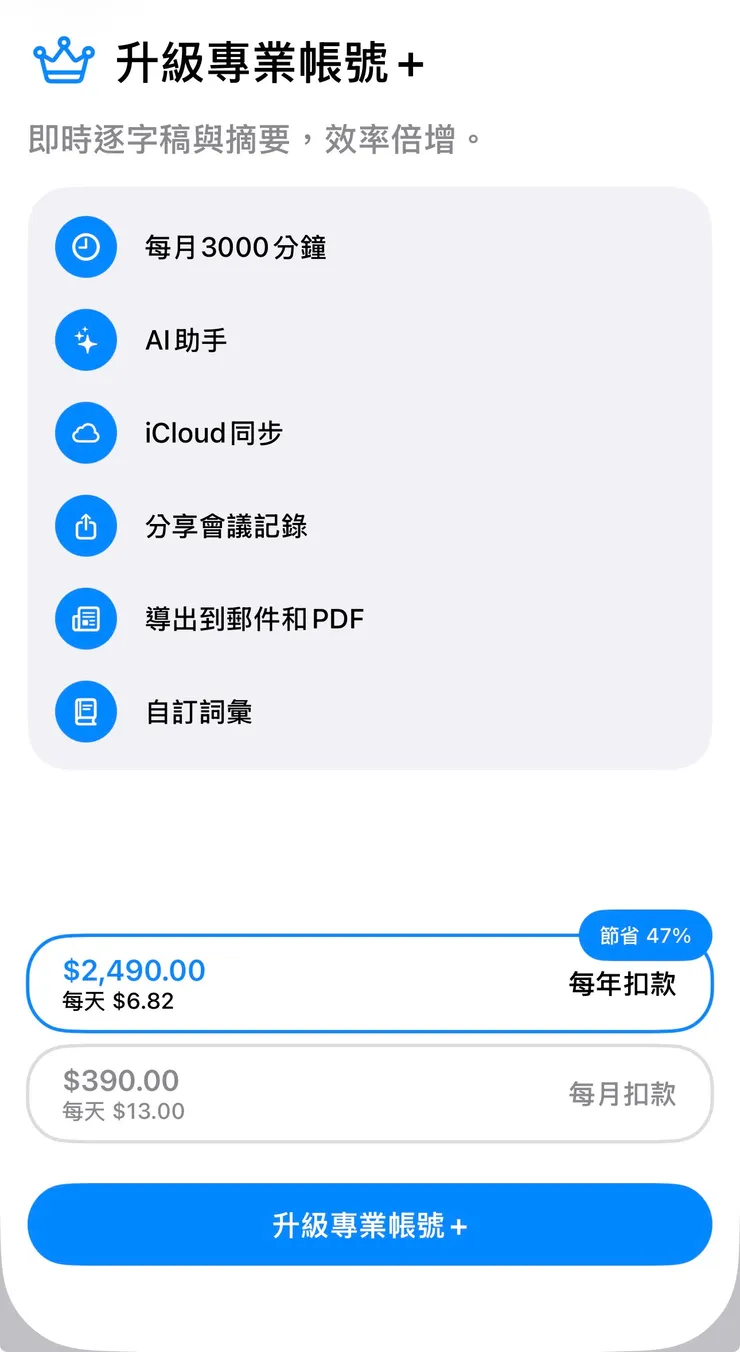Tap the iCloud sync cloud icon
The width and height of the screenshot is (740, 1352).
pyautogui.click(x=86, y=433)
